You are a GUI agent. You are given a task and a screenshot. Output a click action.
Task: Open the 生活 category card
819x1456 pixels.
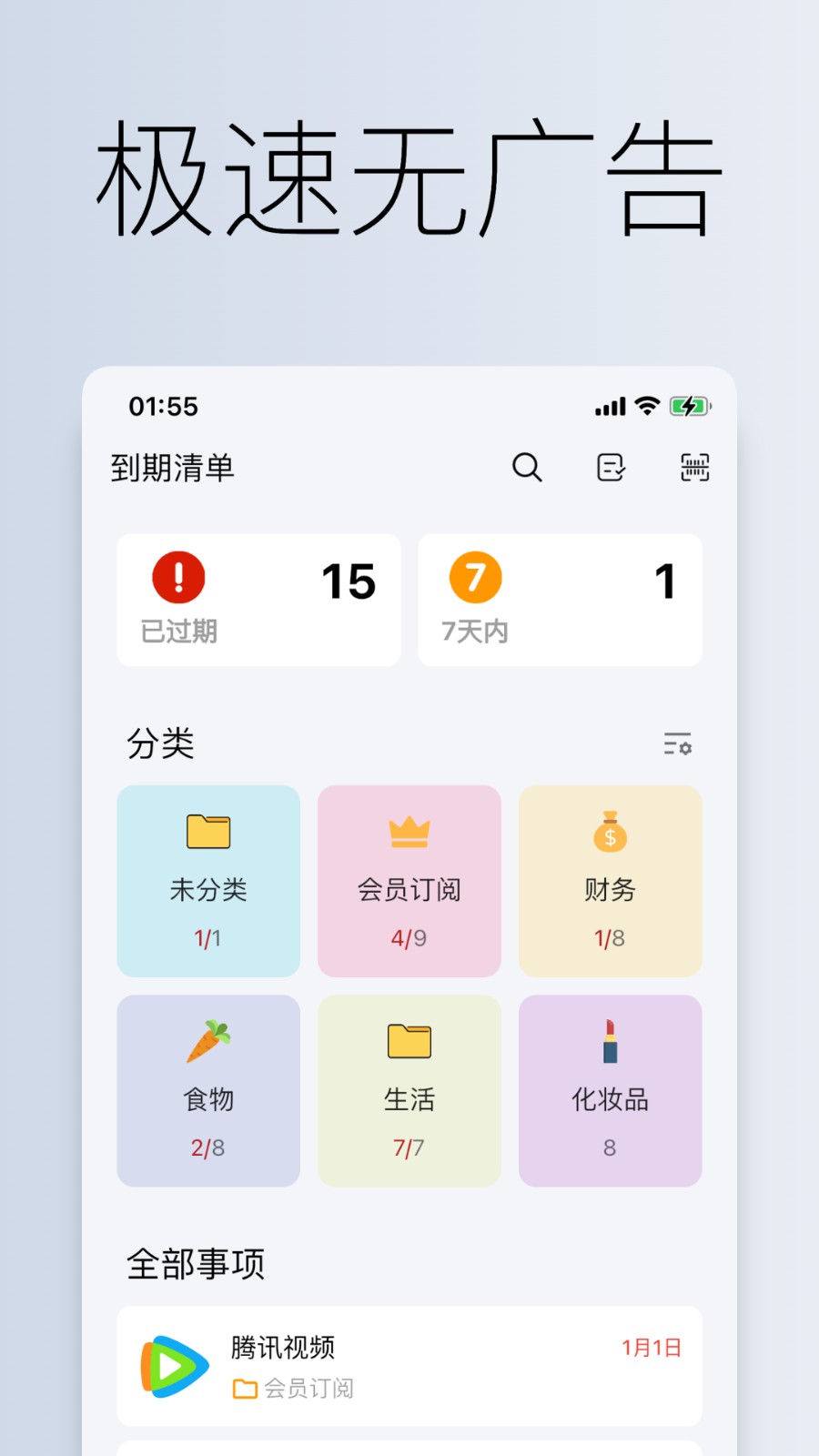[409, 1090]
